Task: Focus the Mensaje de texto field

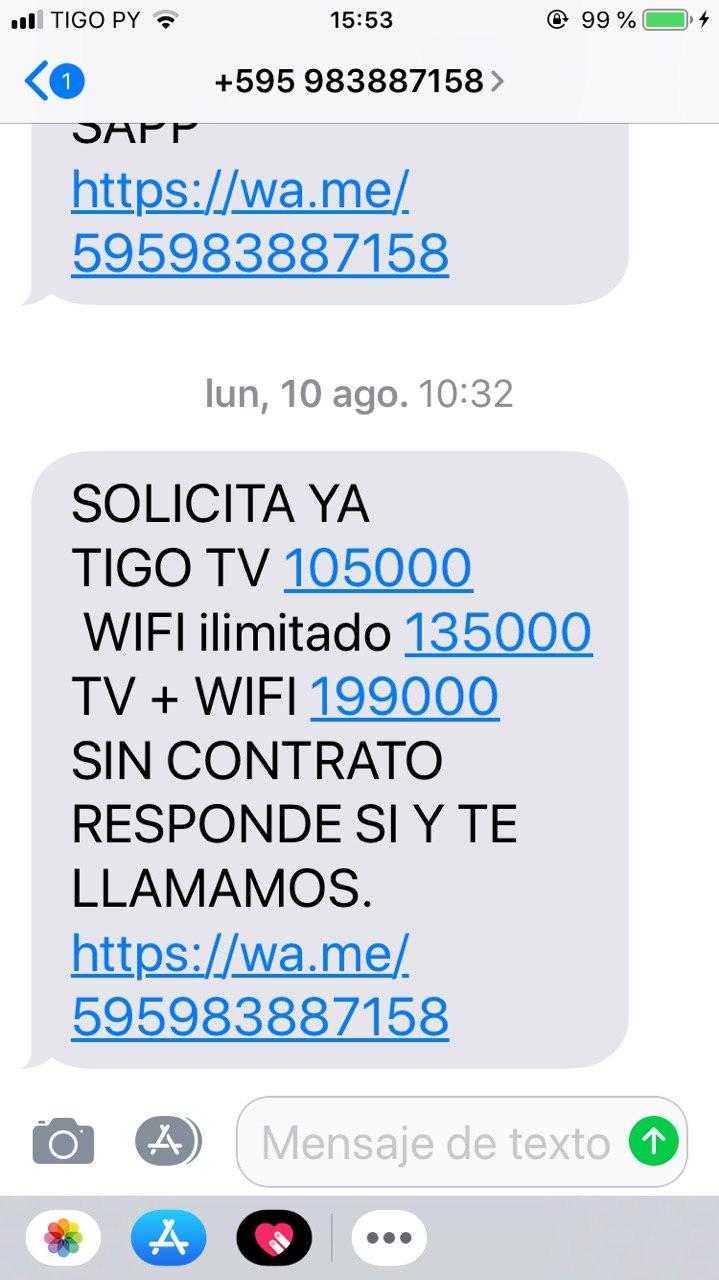Action: pyautogui.click(x=435, y=1143)
